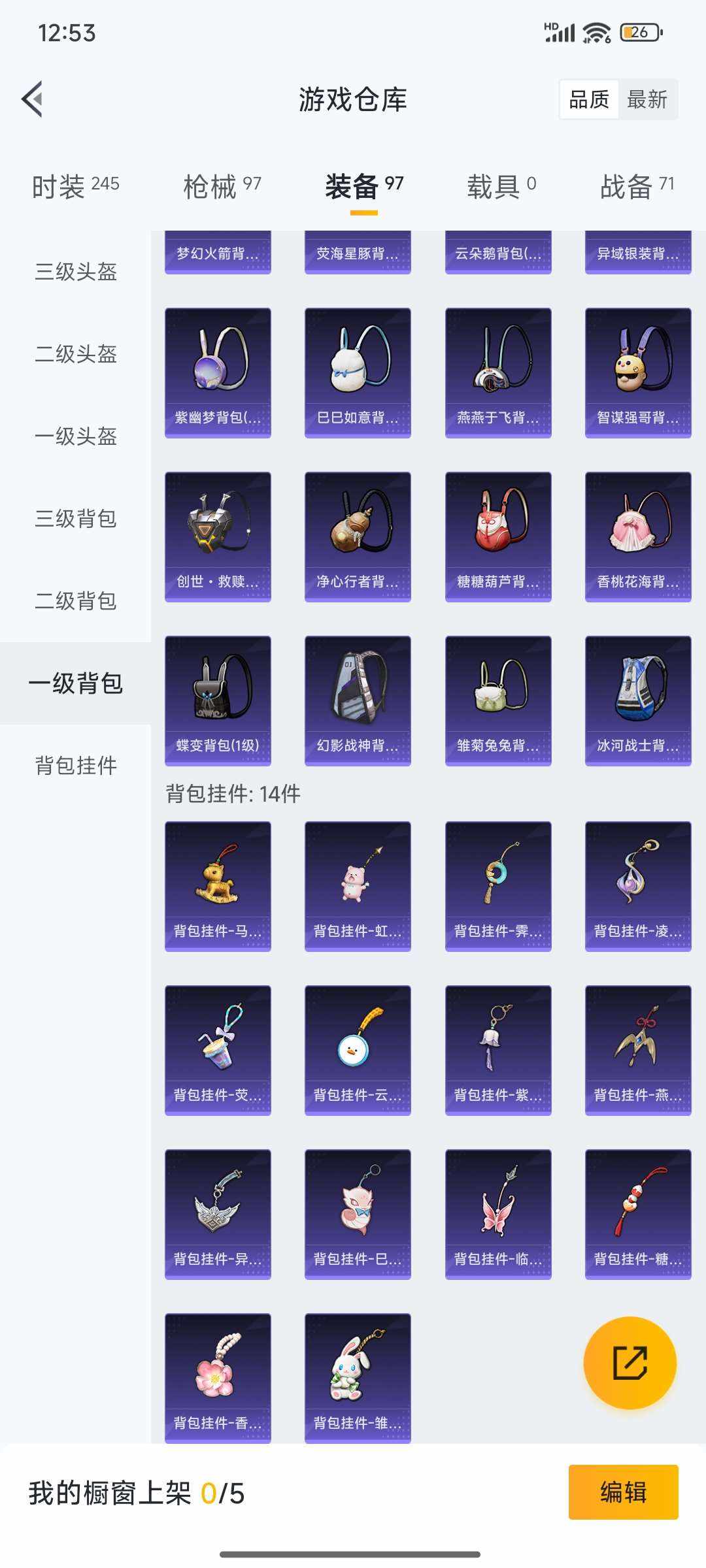Select 品质 sorting mode
This screenshot has height=1568, width=706.
click(588, 99)
